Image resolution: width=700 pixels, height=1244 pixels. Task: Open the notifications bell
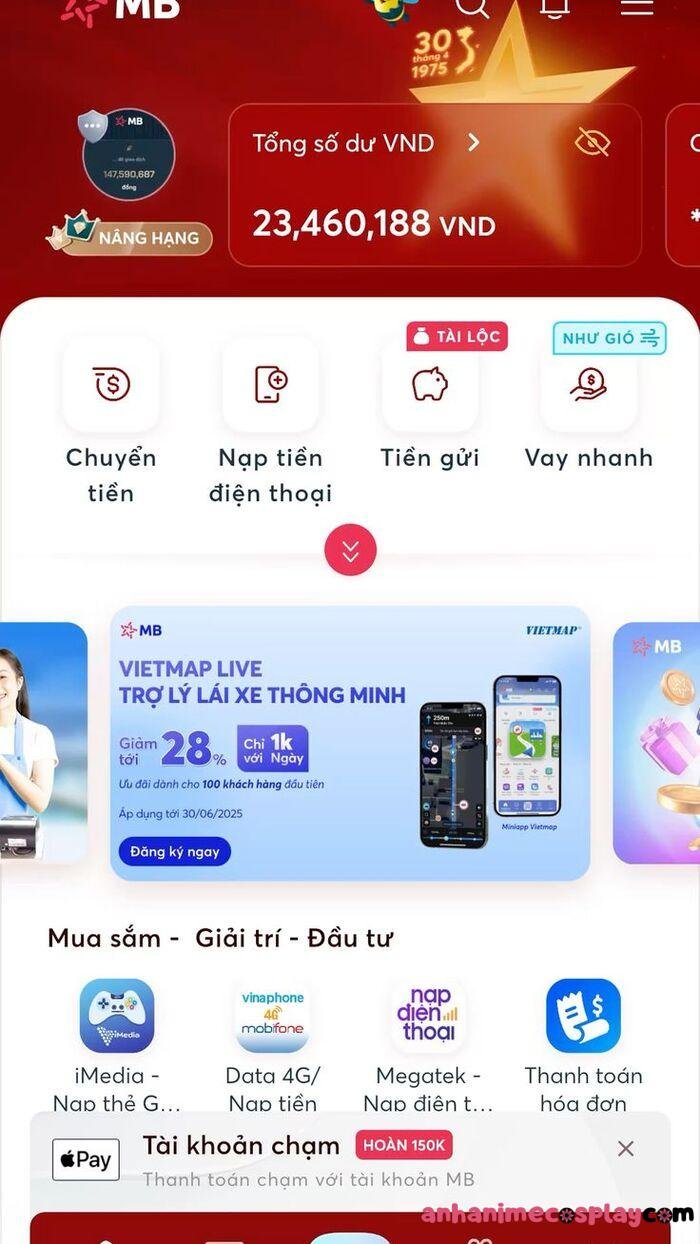[x=554, y=6]
